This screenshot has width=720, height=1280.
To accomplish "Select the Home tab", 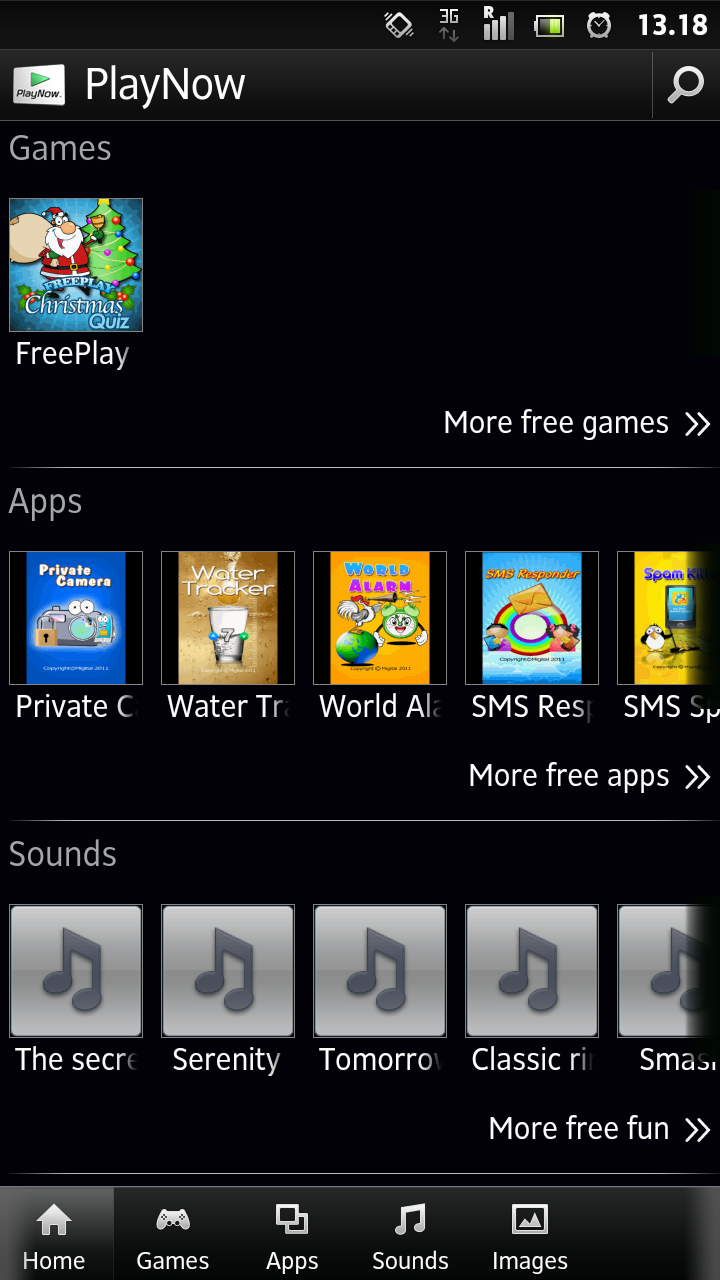I will click(x=55, y=1236).
